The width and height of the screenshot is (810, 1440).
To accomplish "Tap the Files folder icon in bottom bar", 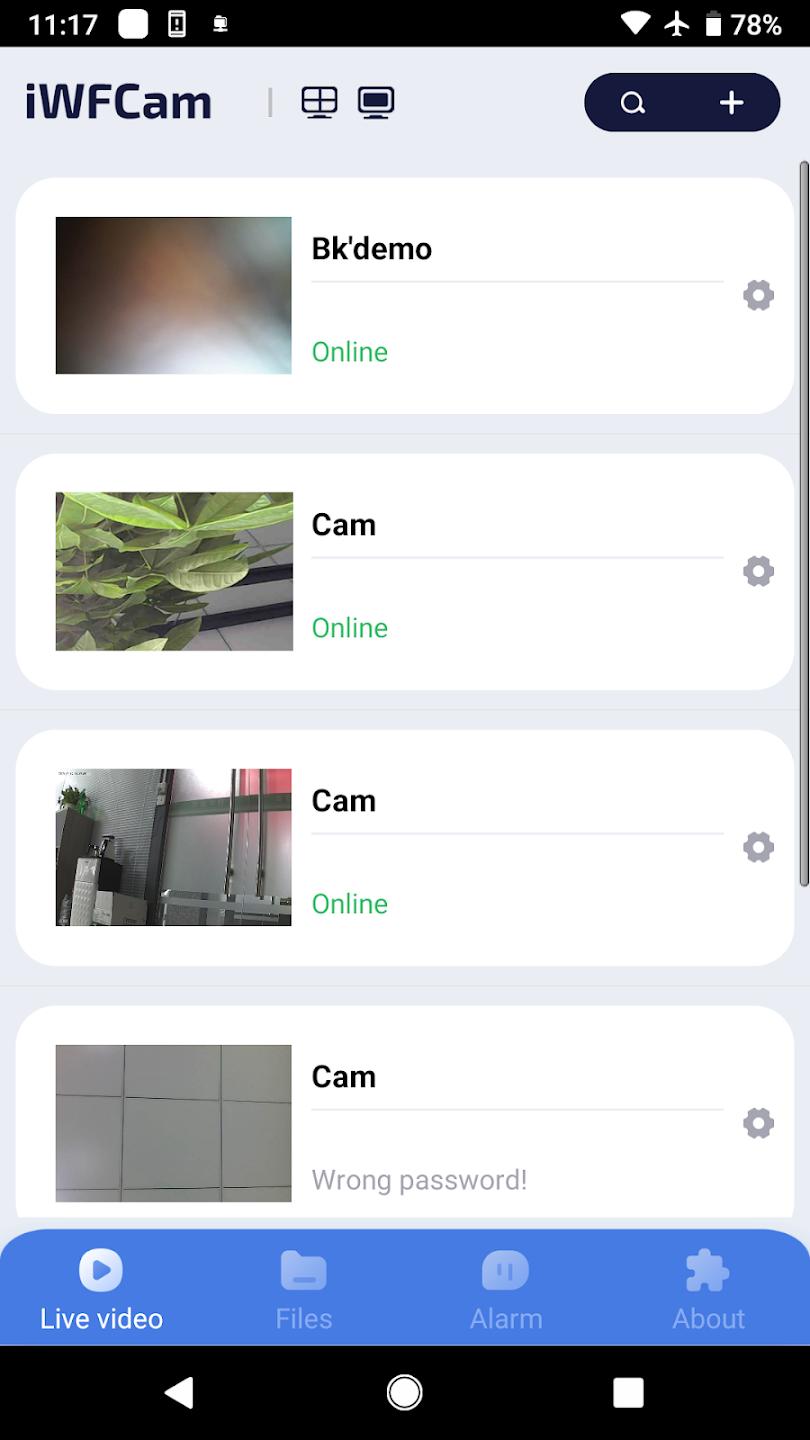I will pyautogui.click(x=303, y=1268).
